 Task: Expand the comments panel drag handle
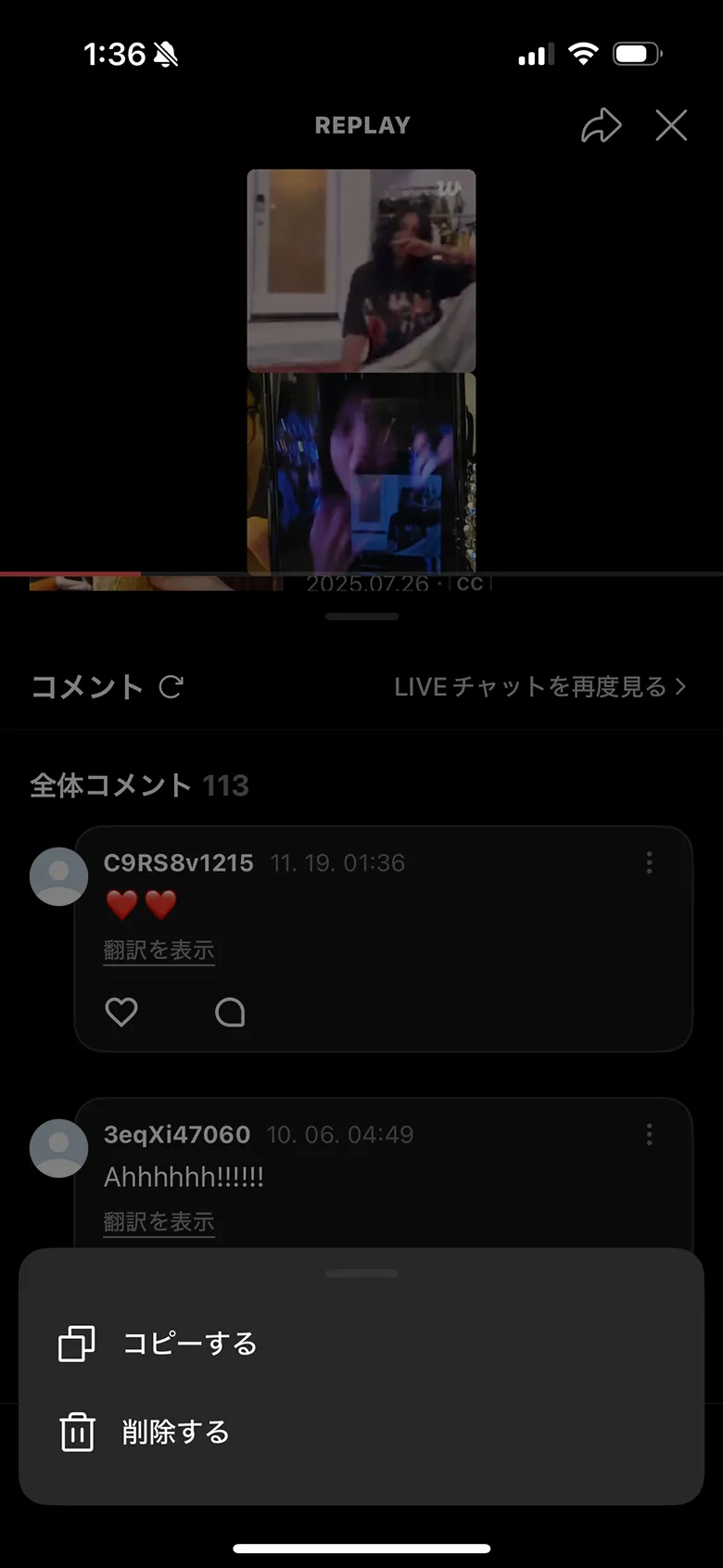(x=361, y=616)
